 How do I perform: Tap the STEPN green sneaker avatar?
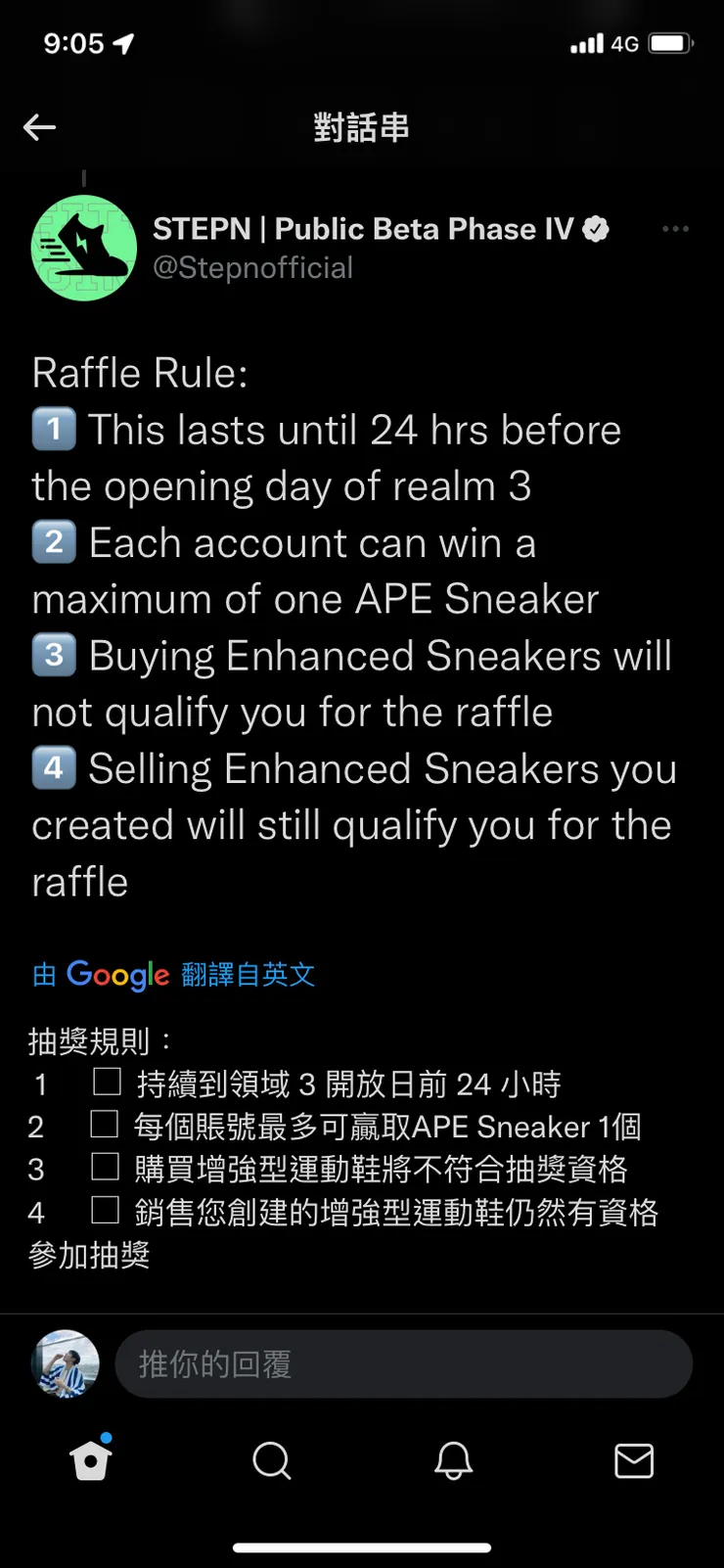tap(84, 248)
